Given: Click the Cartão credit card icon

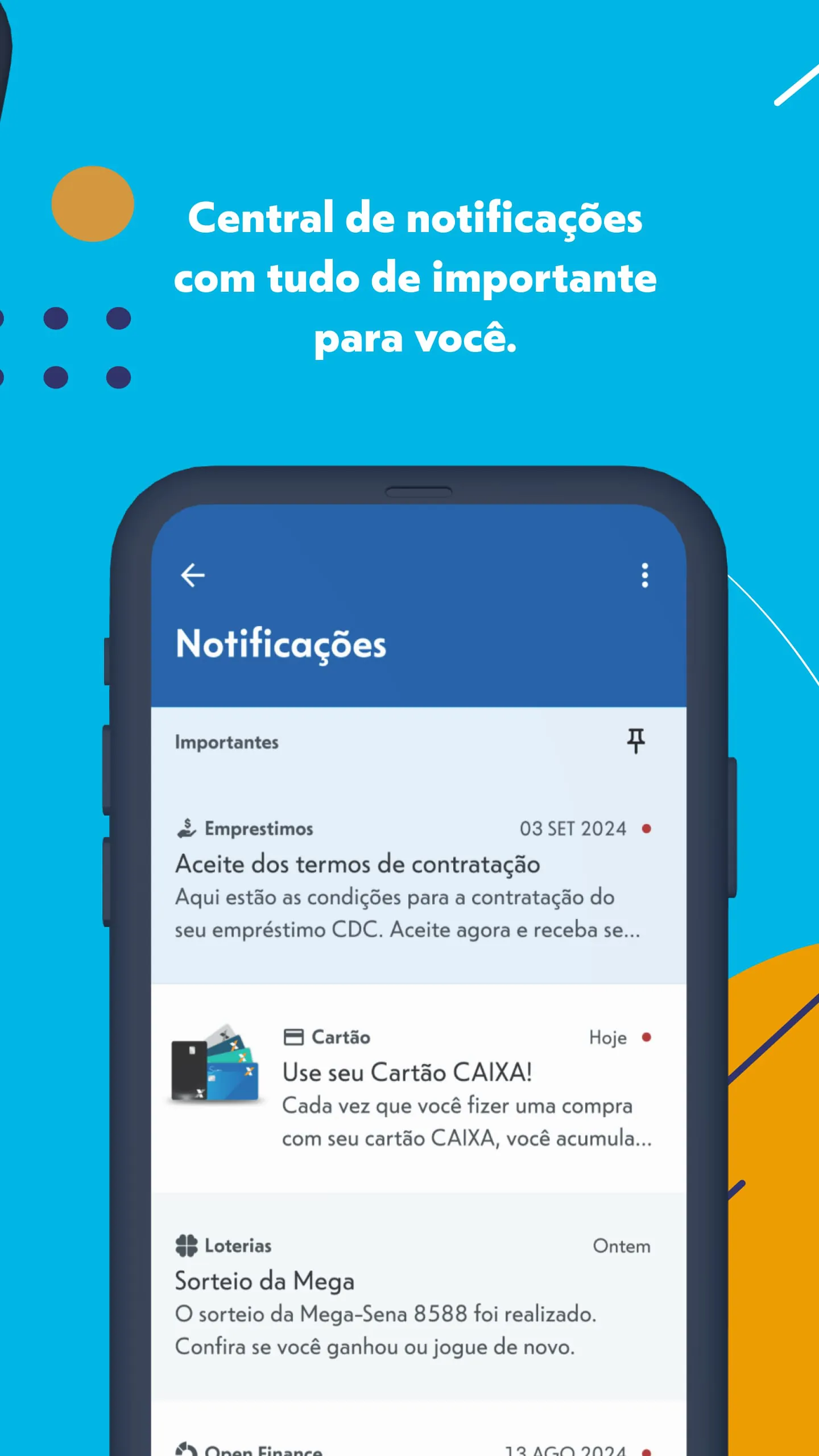Looking at the screenshot, I should (x=293, y=1036).
